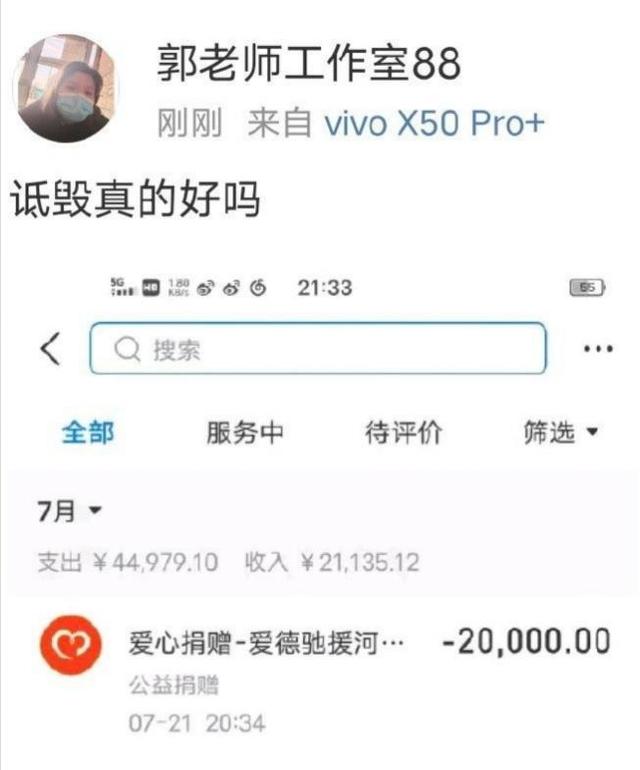Open the vivo X50 Pro+ source link
Viewport: 640px width, 770px height.
(433, 124)
